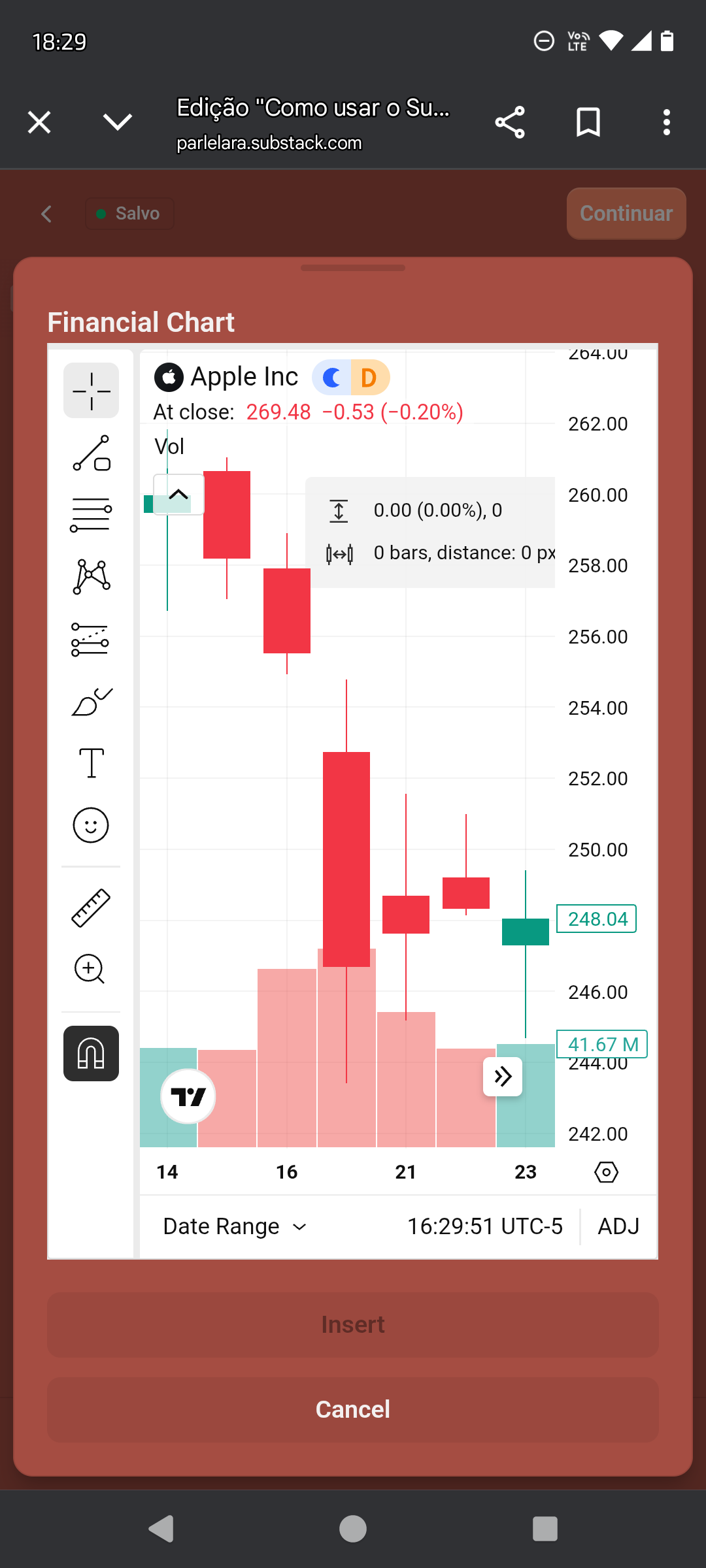Close the in-app browser tab
The height and width of the screenshot is (1568, 706).
39,122
